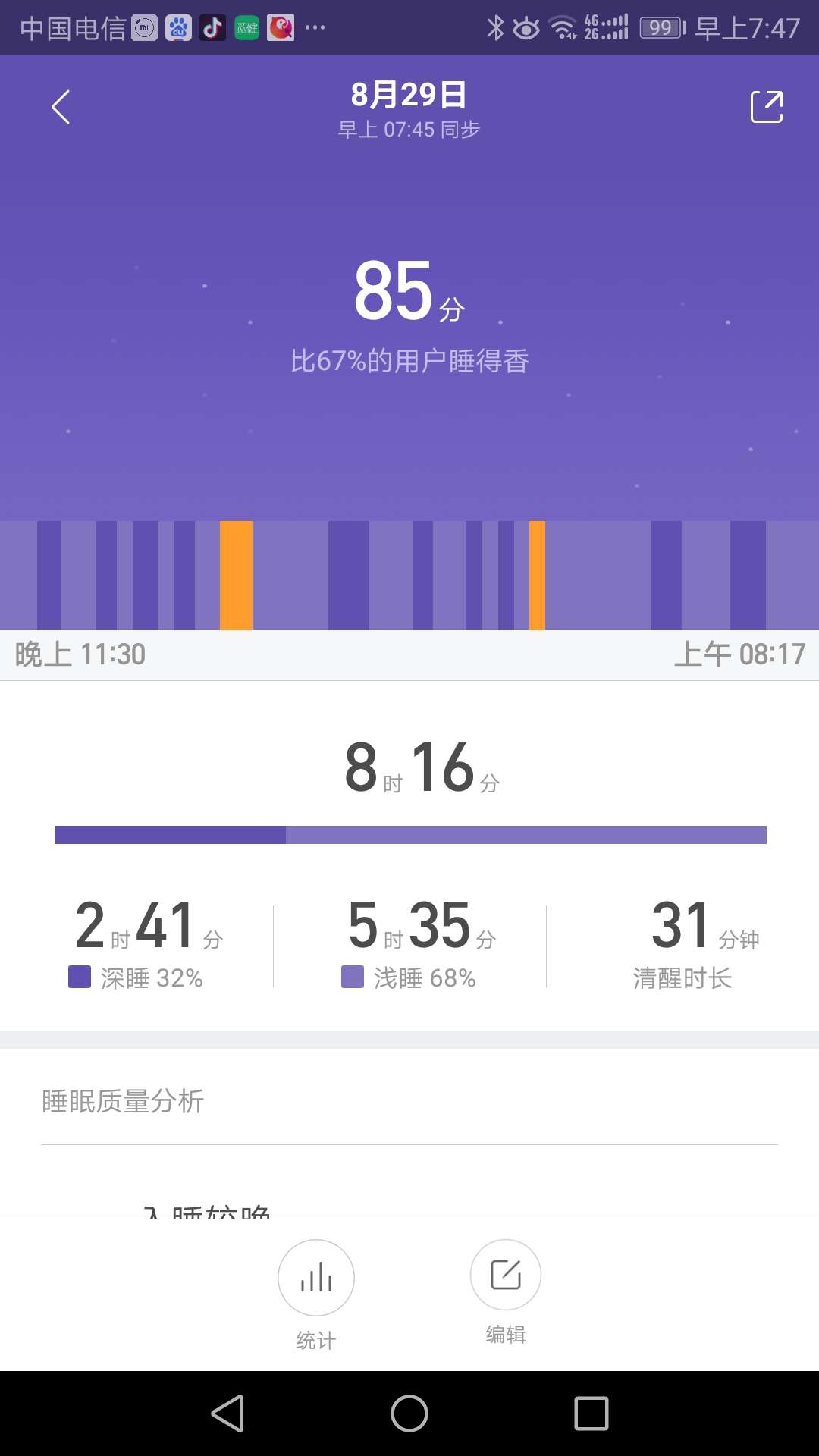Tap an orange awake segment in the chart

point(235,574)
